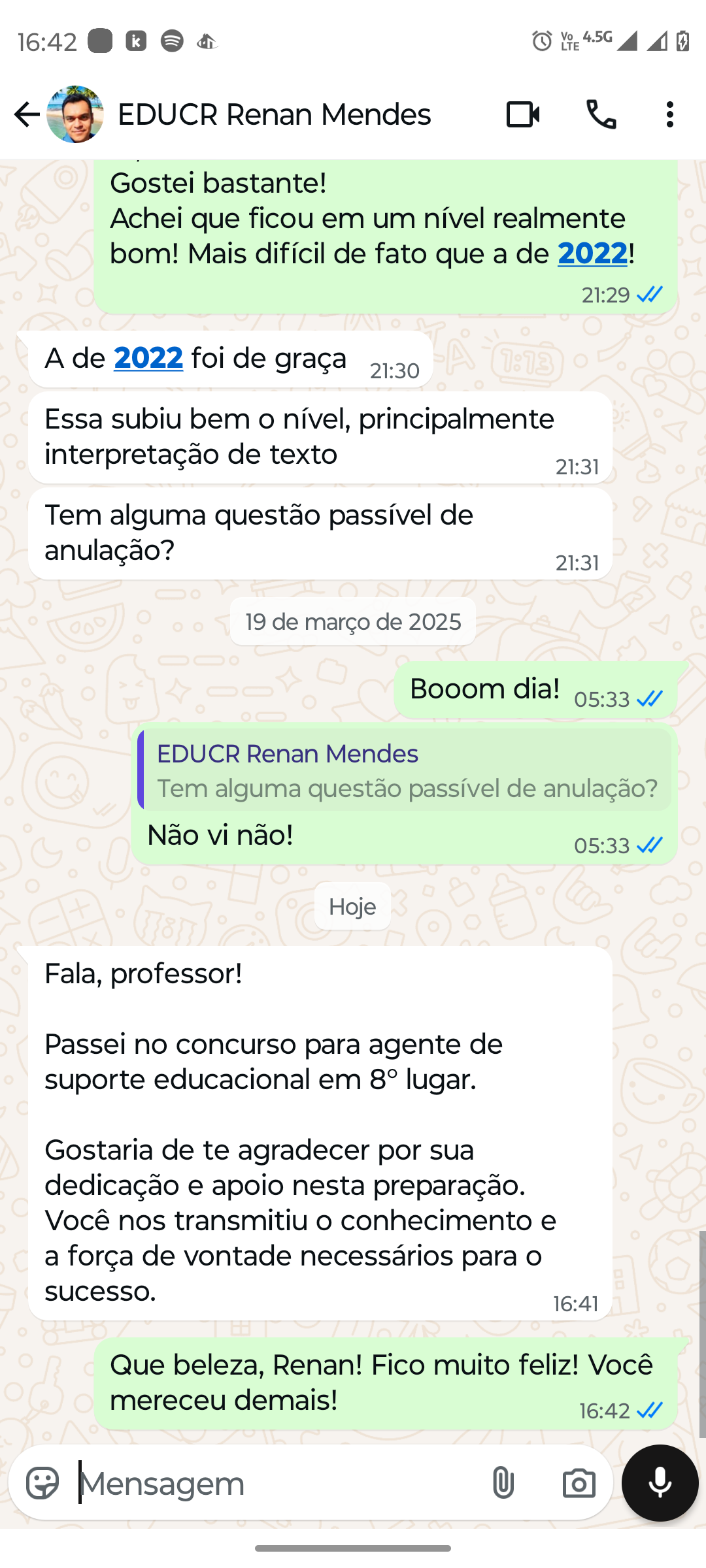Image resolution: width=706 pixels, height=1568 pixels.
Task: Attach a file with the paperclip icon
Action: click(502, 1483)
